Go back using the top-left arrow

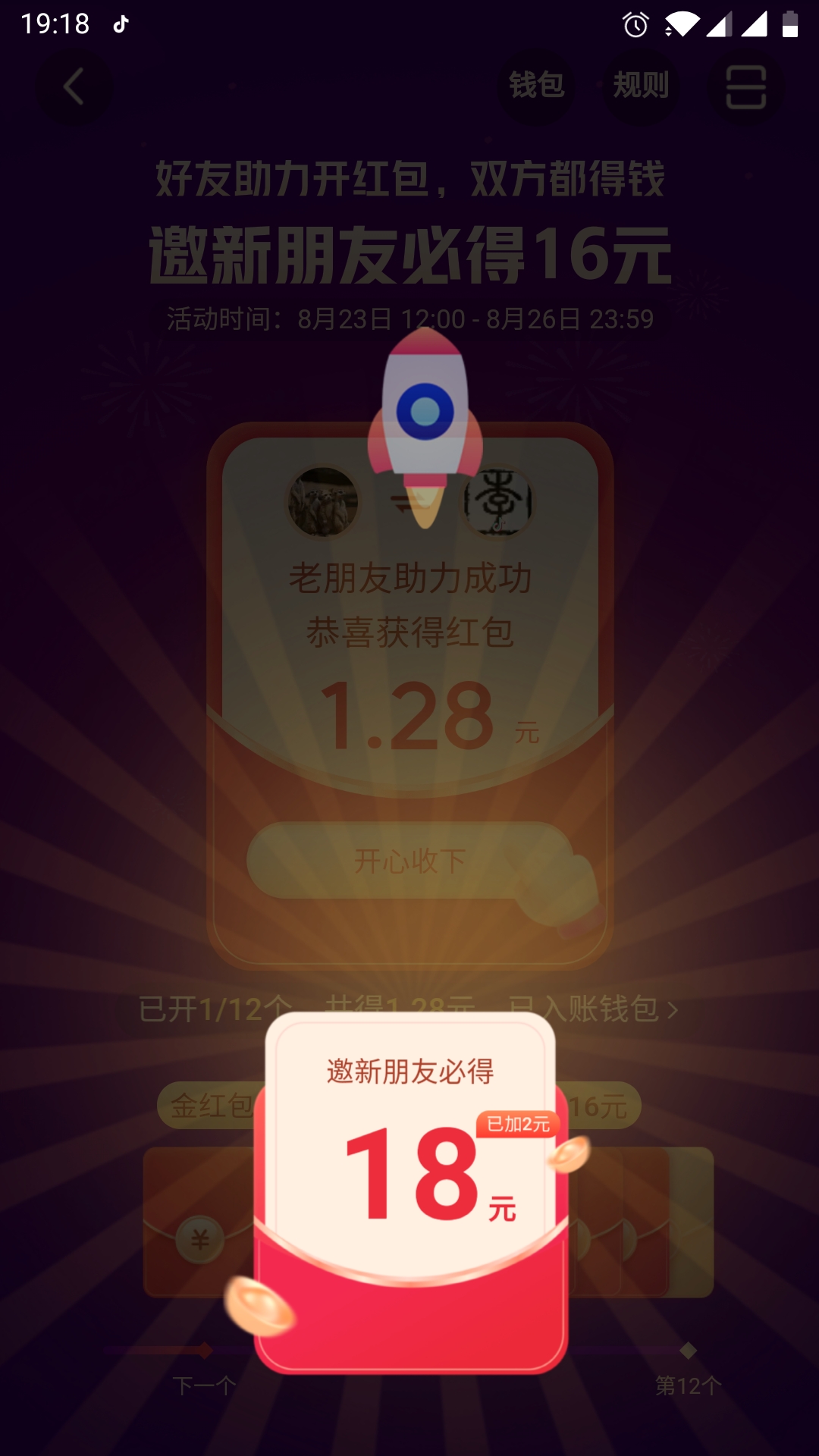click(74, 86)
